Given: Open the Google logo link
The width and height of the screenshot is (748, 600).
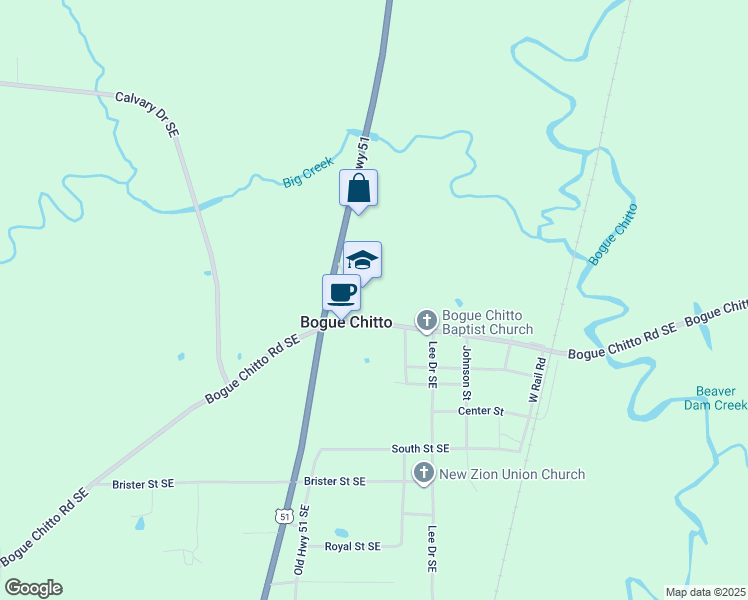Looking at the screenshot, I should pos(34,588).
